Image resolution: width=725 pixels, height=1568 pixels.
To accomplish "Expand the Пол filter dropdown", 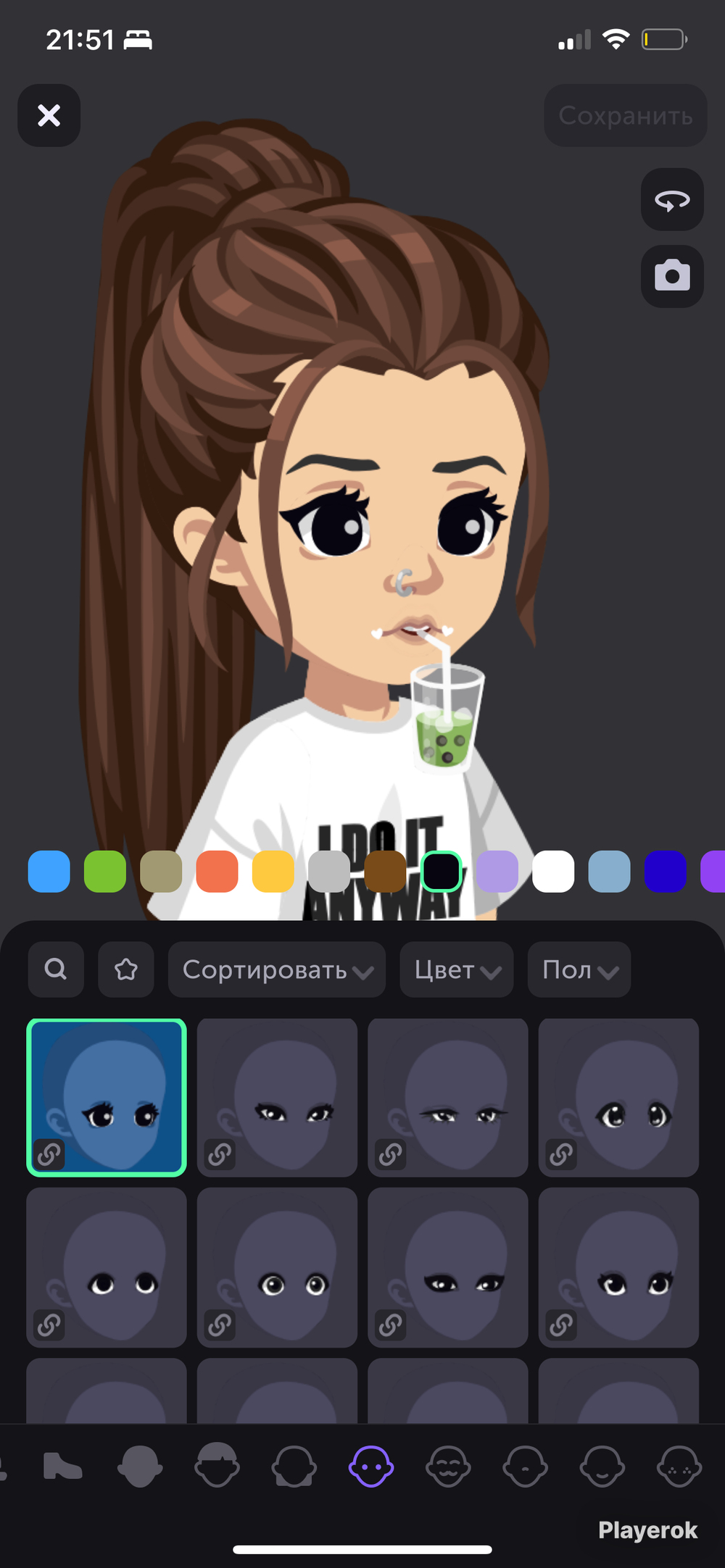I will click(x=579, y=969).
